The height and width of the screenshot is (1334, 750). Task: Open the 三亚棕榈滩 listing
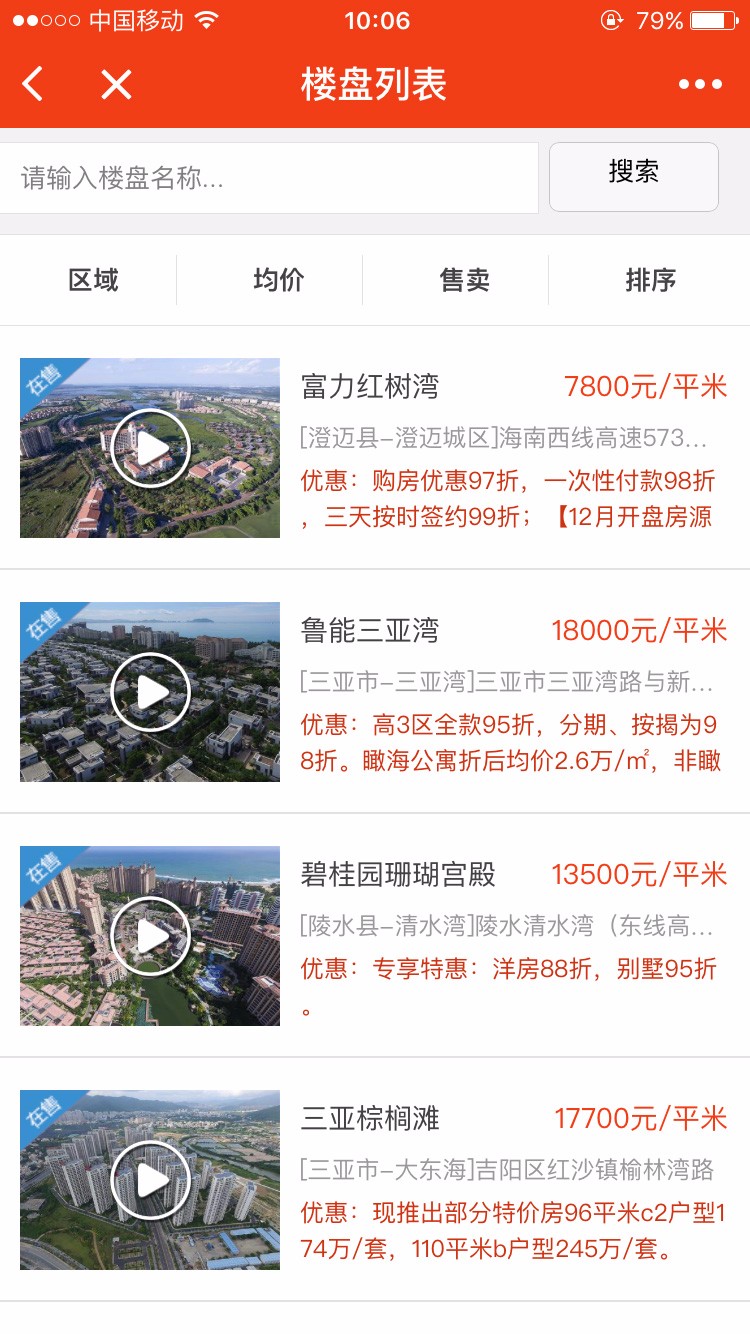[x=370, y=1119]
